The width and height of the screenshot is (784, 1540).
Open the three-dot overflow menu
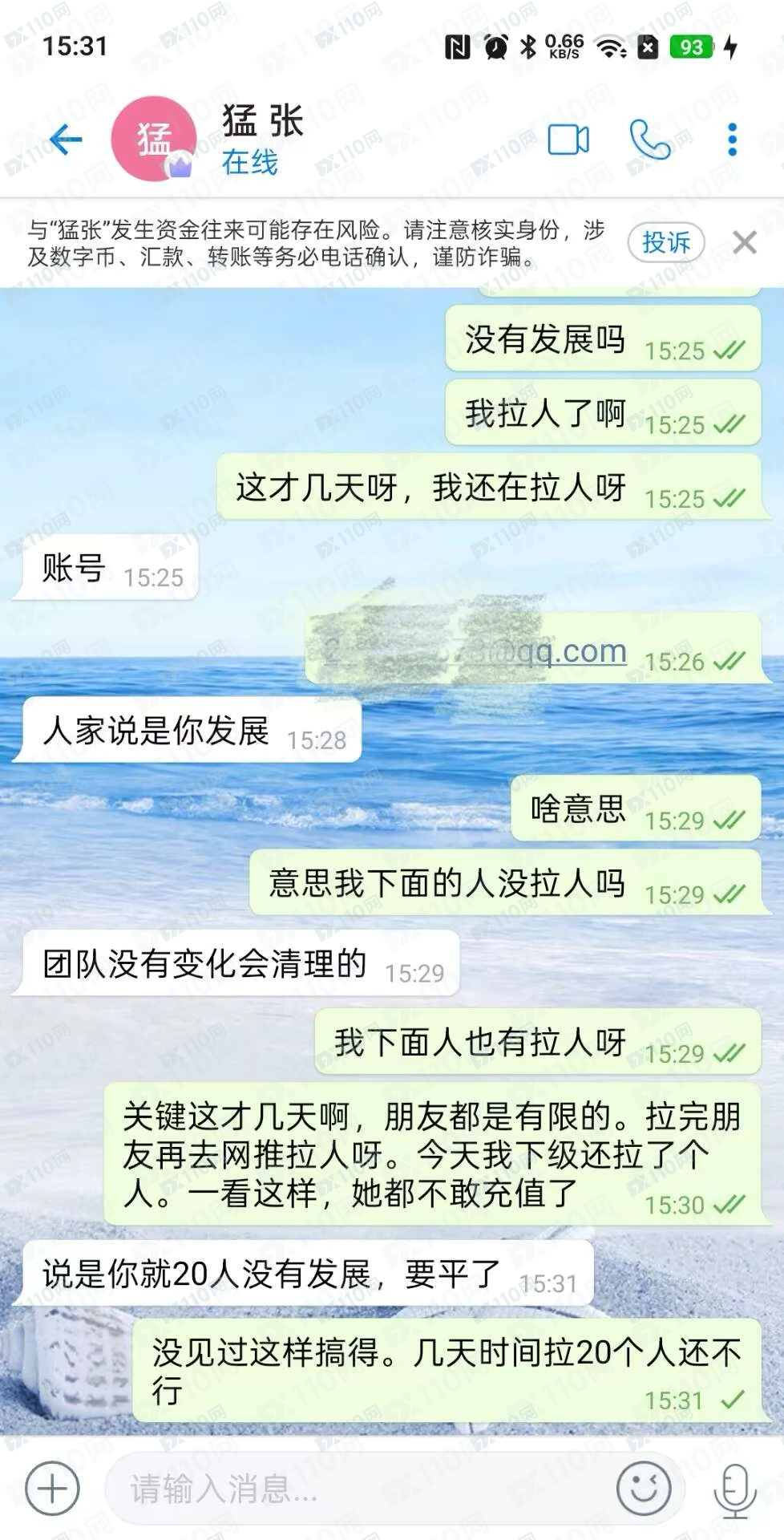tap(732, 140)
